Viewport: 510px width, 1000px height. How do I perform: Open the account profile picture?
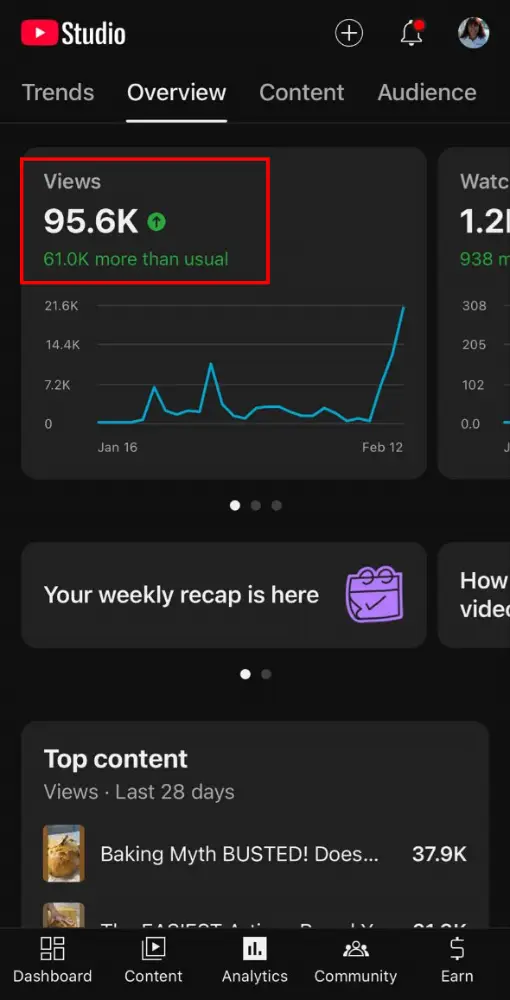pos(474,33)
